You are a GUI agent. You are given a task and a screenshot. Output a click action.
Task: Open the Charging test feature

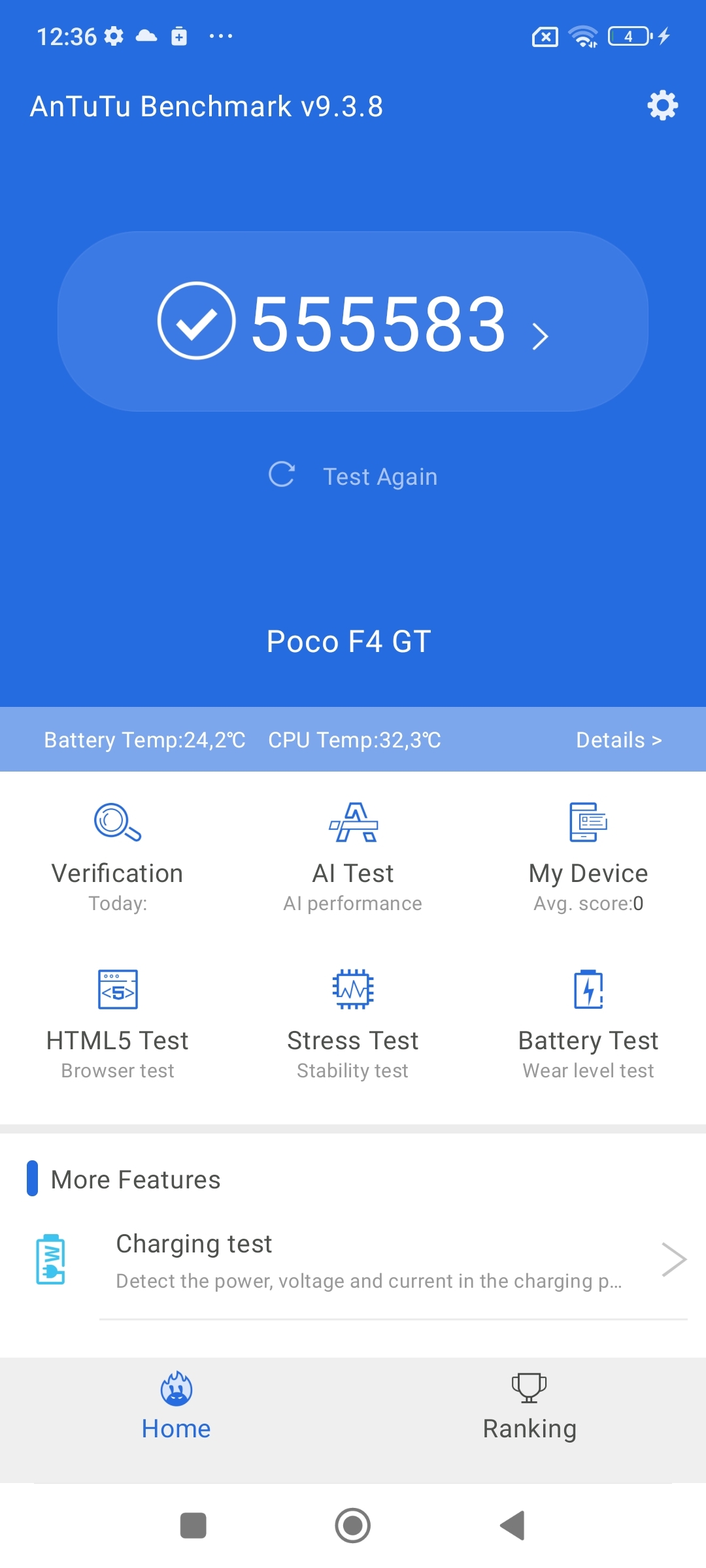(353, 1259)
